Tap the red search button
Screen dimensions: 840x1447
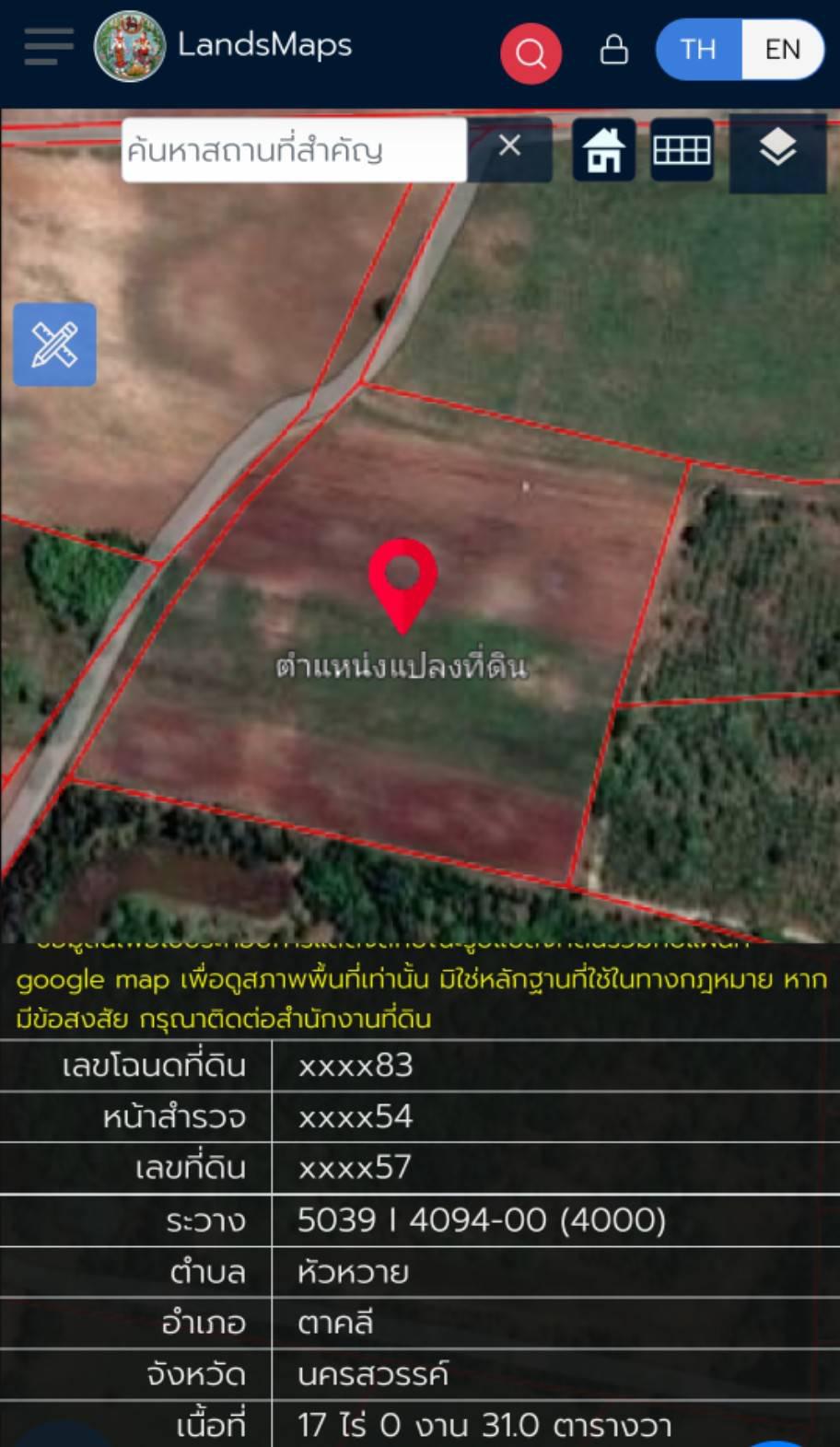click(531, 53)
